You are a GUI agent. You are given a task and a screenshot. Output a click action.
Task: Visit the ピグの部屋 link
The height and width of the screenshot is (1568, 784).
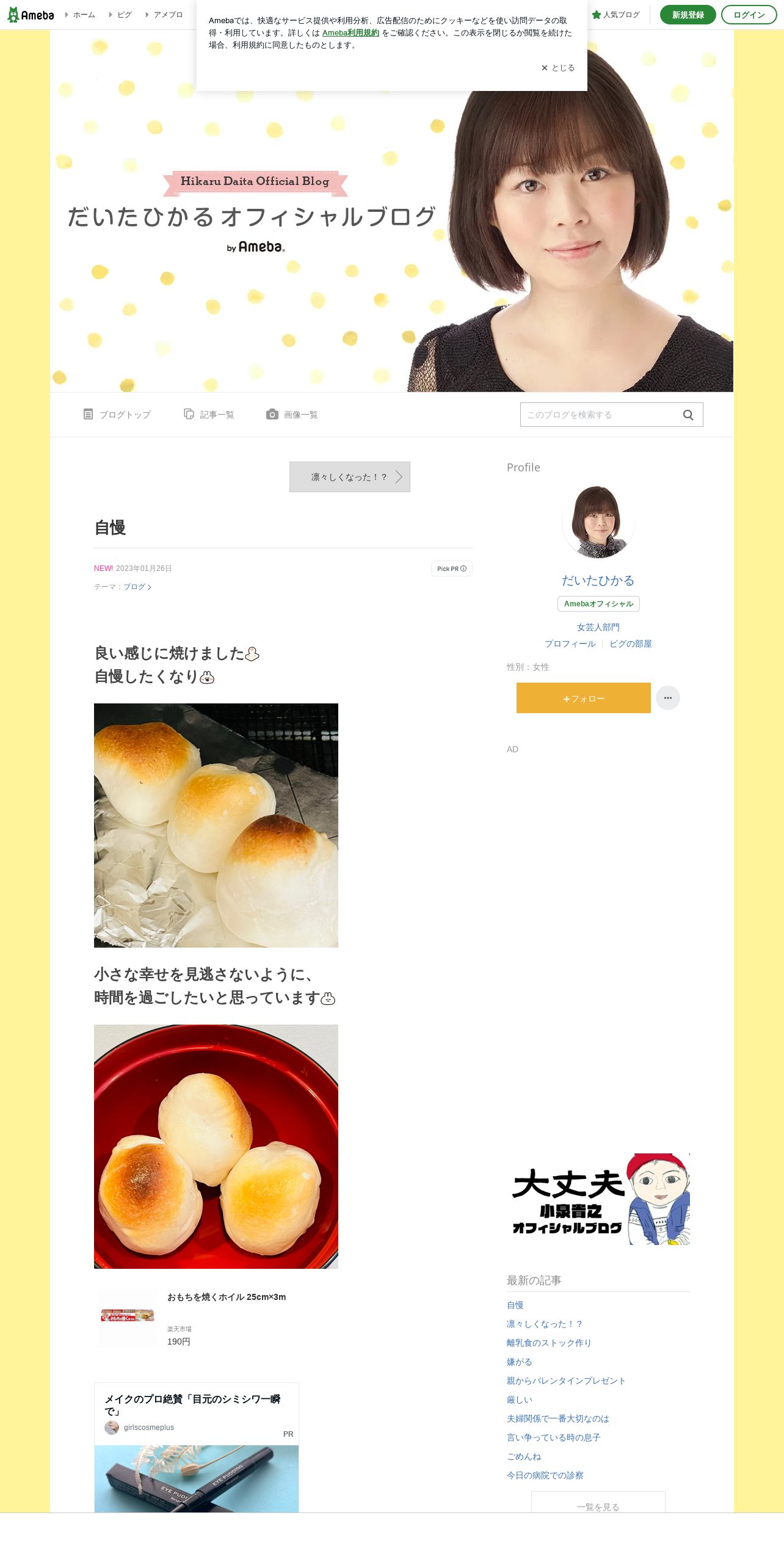tap(631, 644)
